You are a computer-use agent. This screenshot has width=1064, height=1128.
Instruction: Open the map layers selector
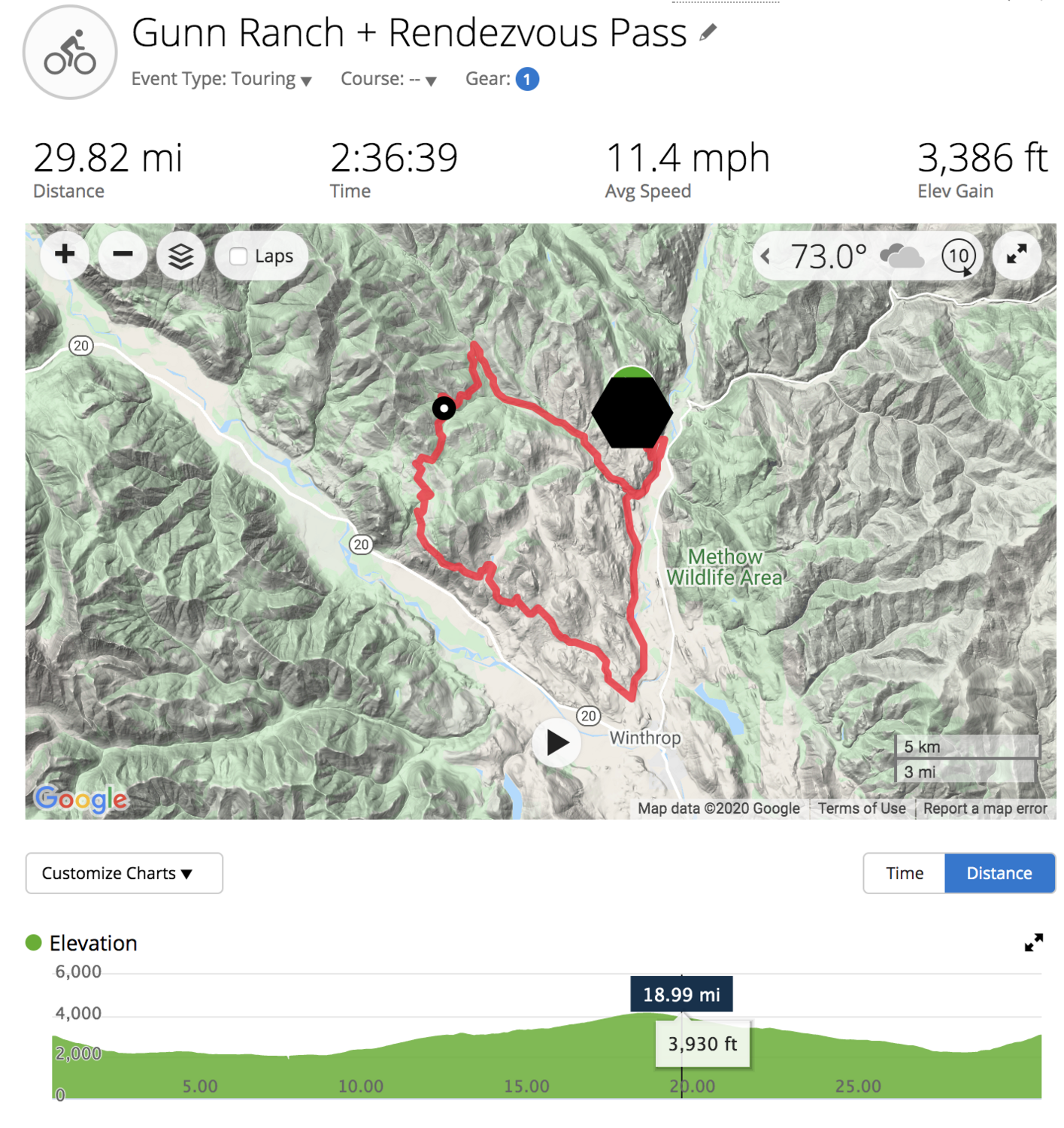pyautogui.click(x=180, y=256)
